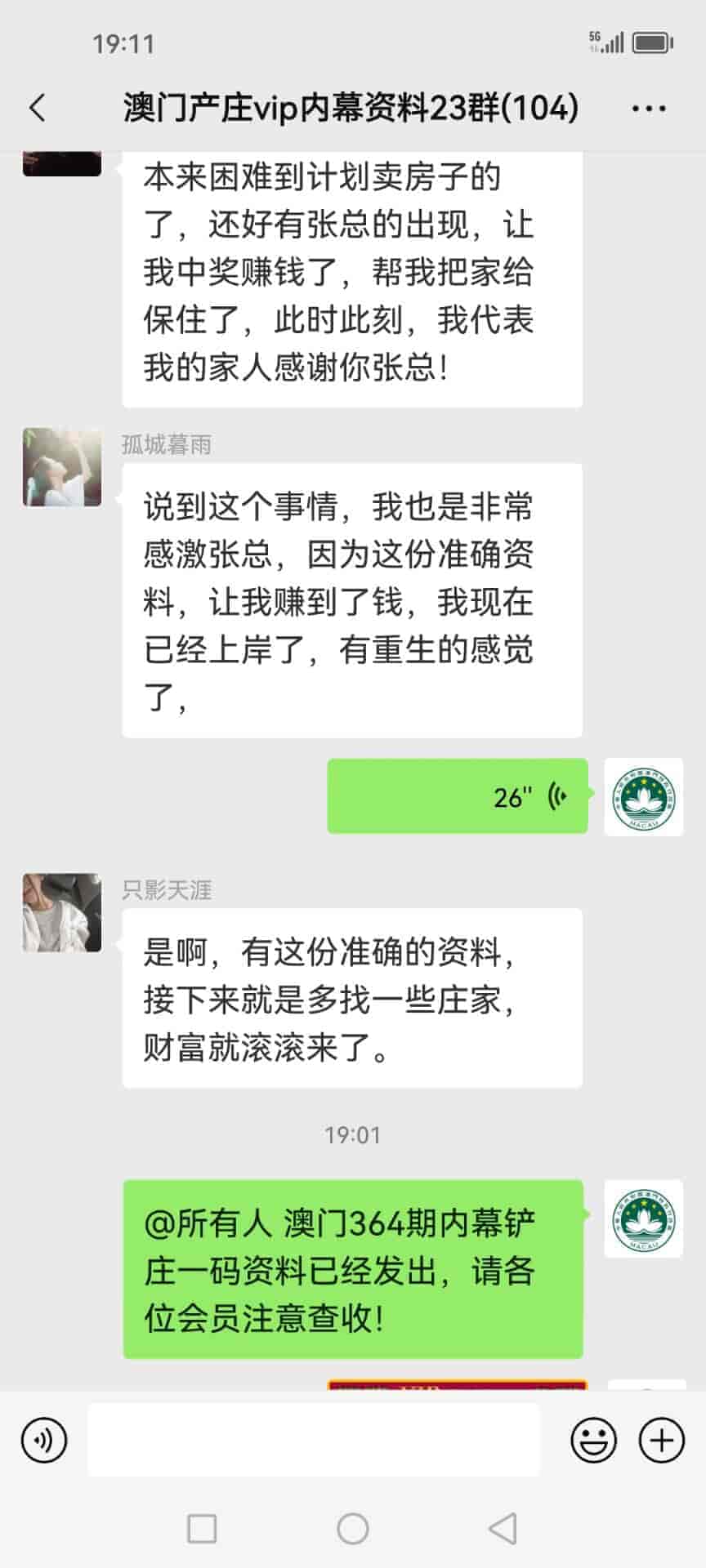Screen dimensions: 706x1568
Task: Play the 26-second voice message
Action: coord(458,796)
